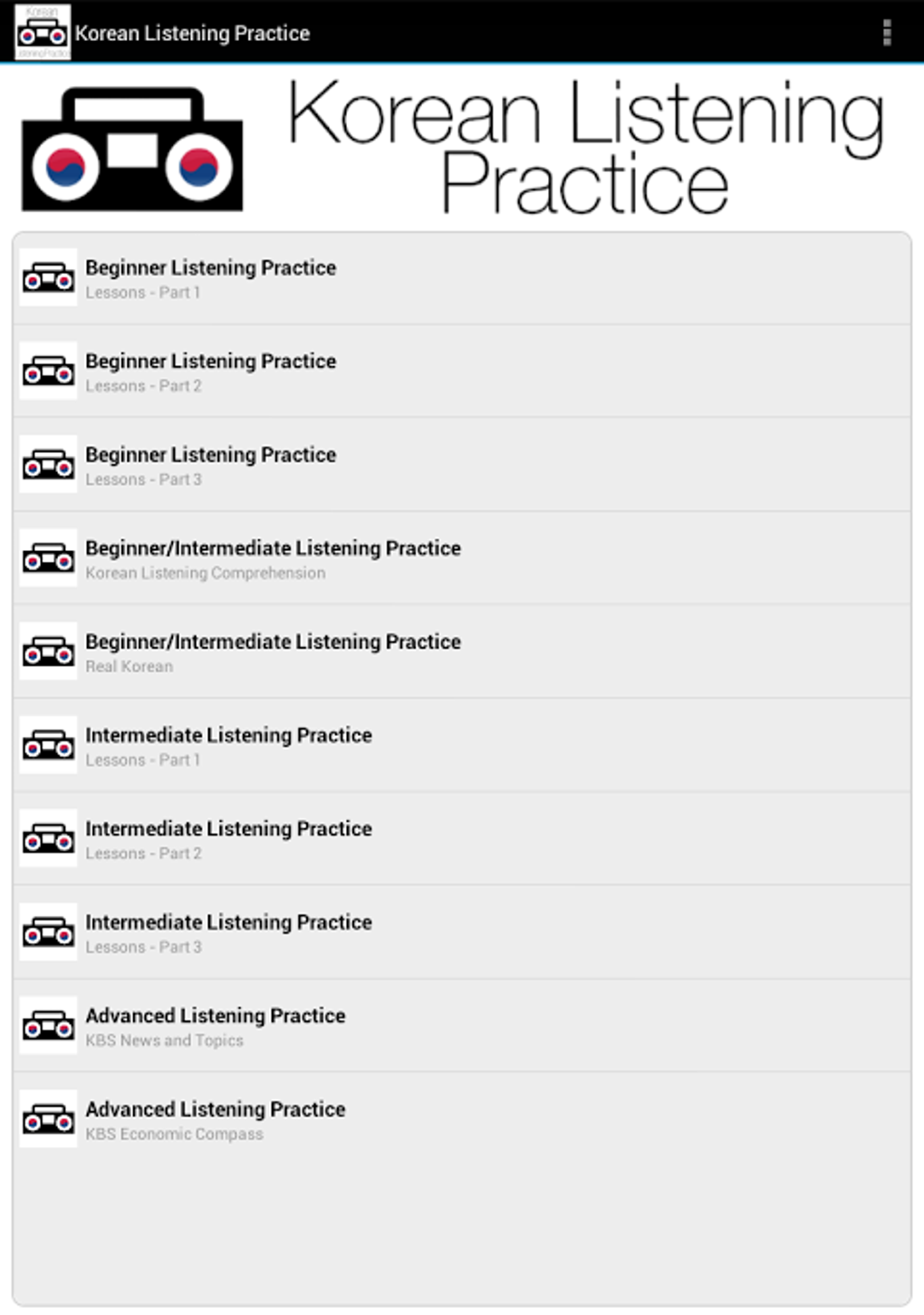The image size is (924, 1315).
Task: Open Beginner Listening Practice Lessons Part 3 entry
Action: tap(453, 465)
